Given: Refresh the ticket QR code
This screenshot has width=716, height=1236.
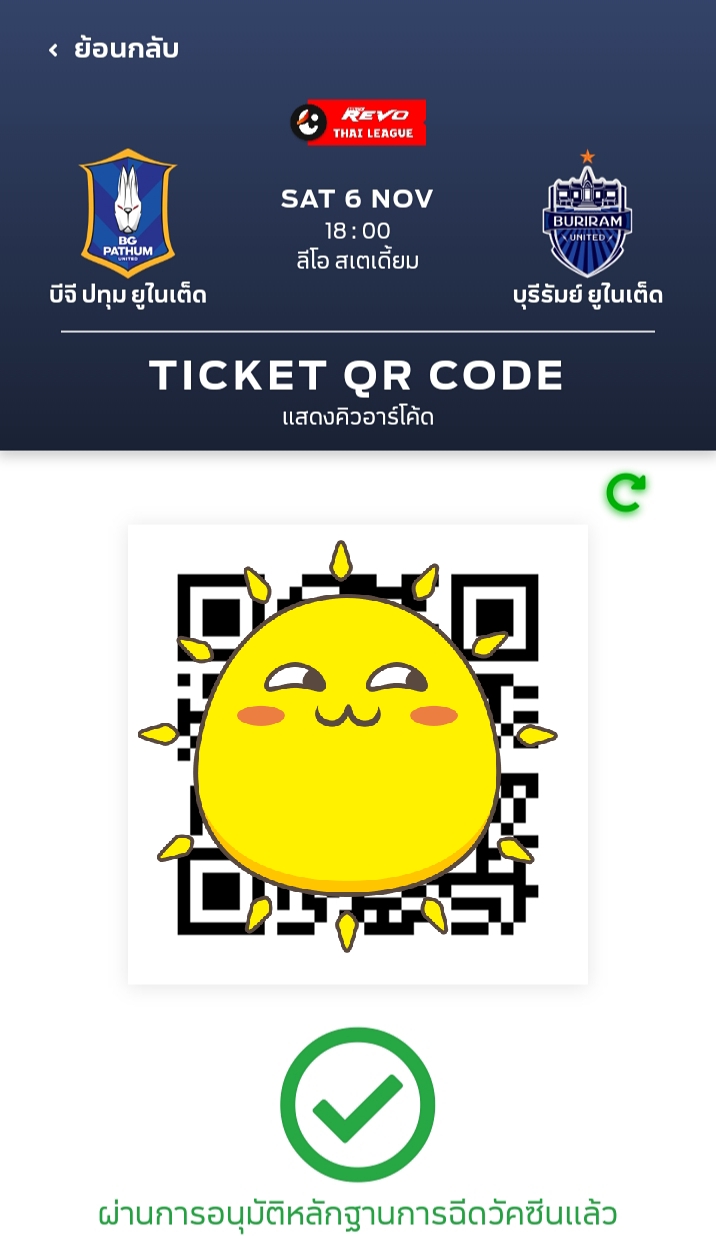Looking at the screenshot, I should pyautogui.click(x=626, y=493).
